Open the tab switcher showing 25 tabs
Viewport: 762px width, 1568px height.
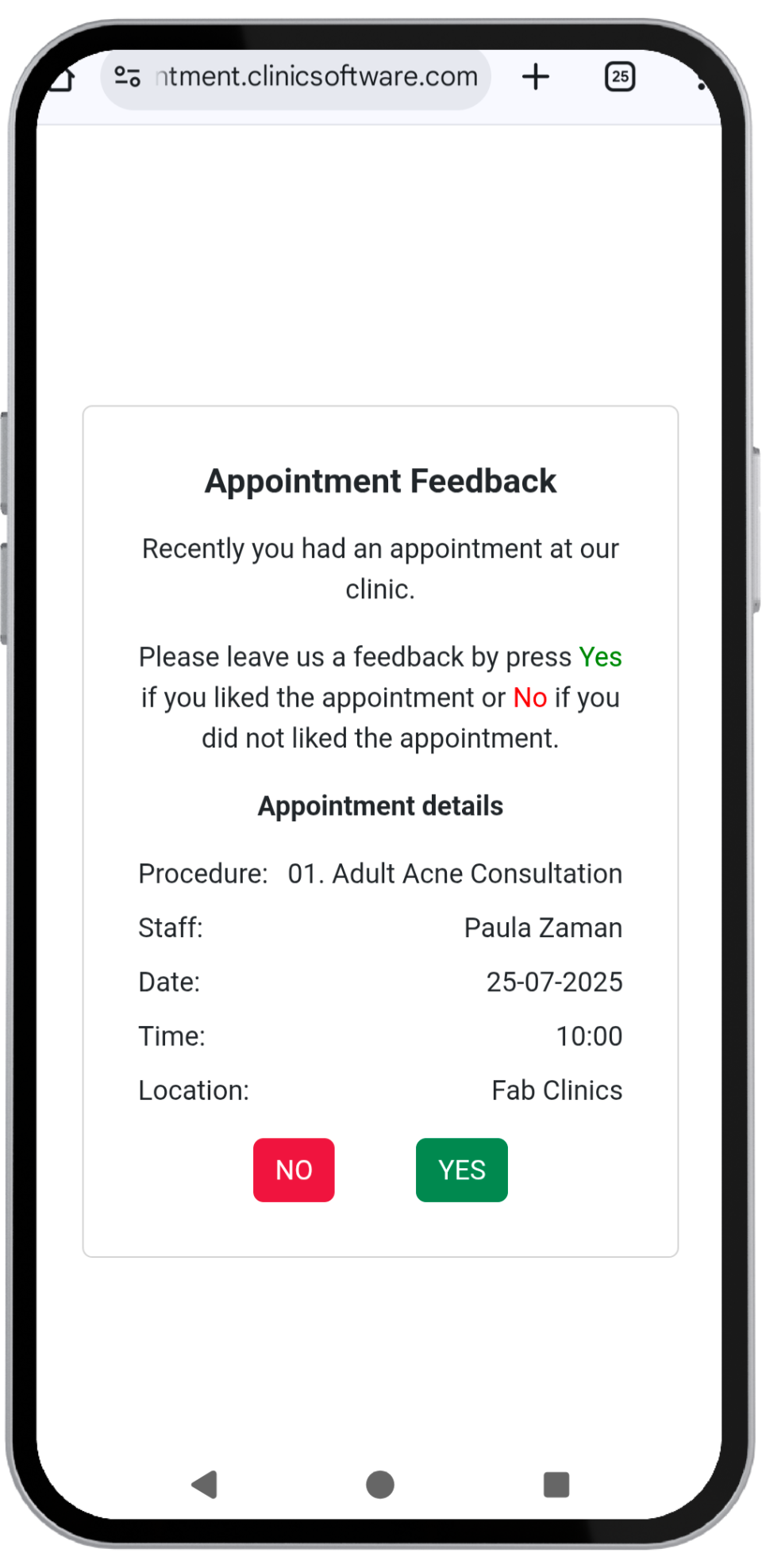point(620,77)
